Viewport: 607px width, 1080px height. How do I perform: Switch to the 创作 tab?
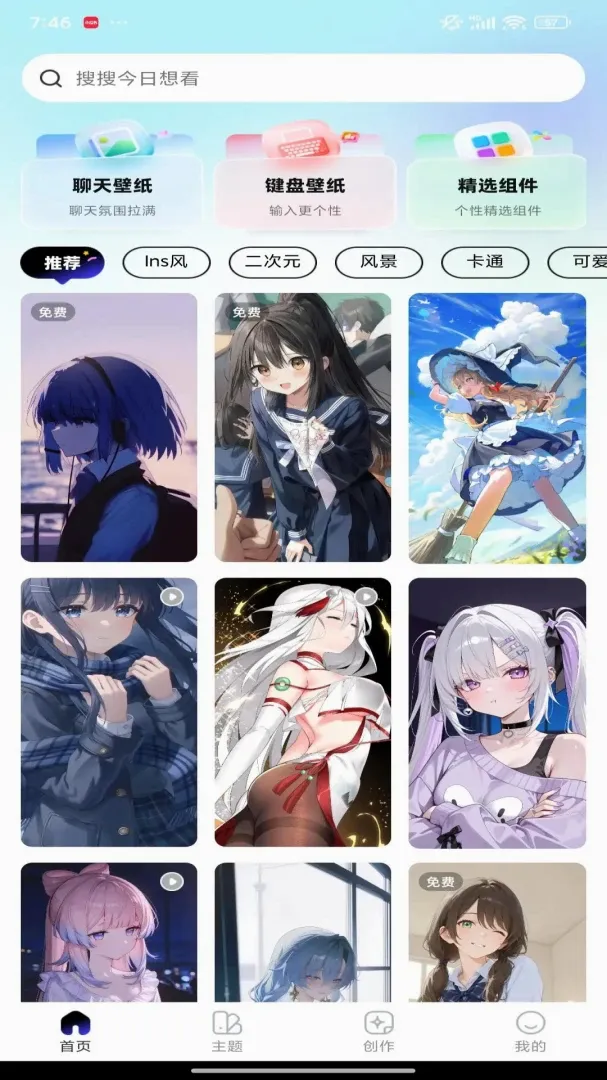[x=379, y=1032]
